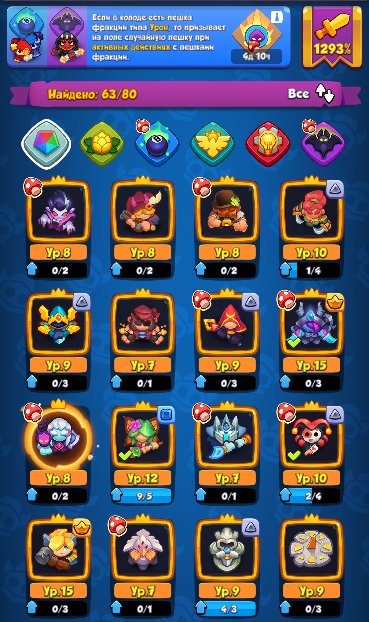Filter by the blue magic ball faction

(x=157, y=144)
